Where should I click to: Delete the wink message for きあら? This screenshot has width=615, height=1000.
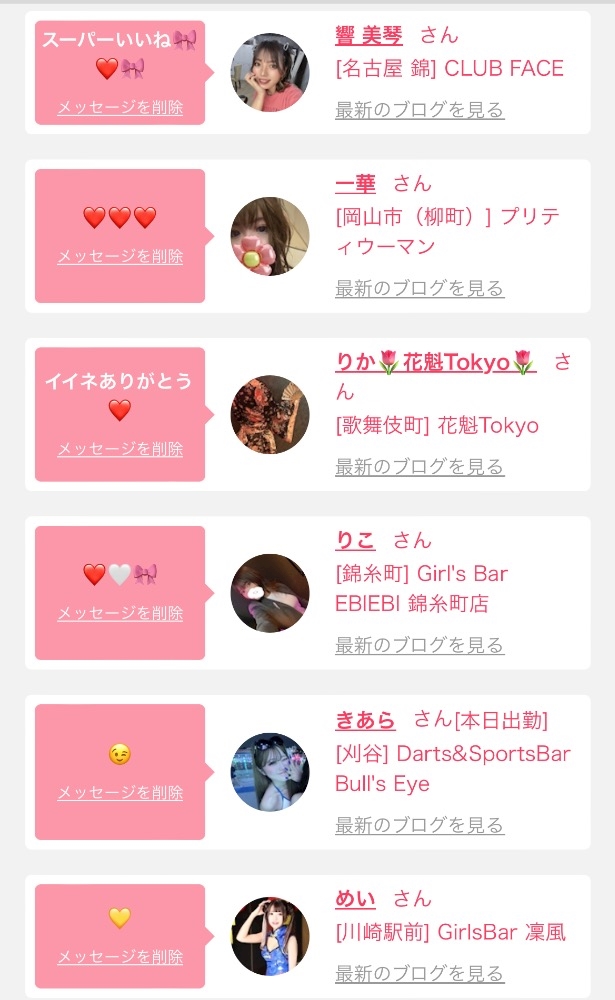(x=120, y=792)
